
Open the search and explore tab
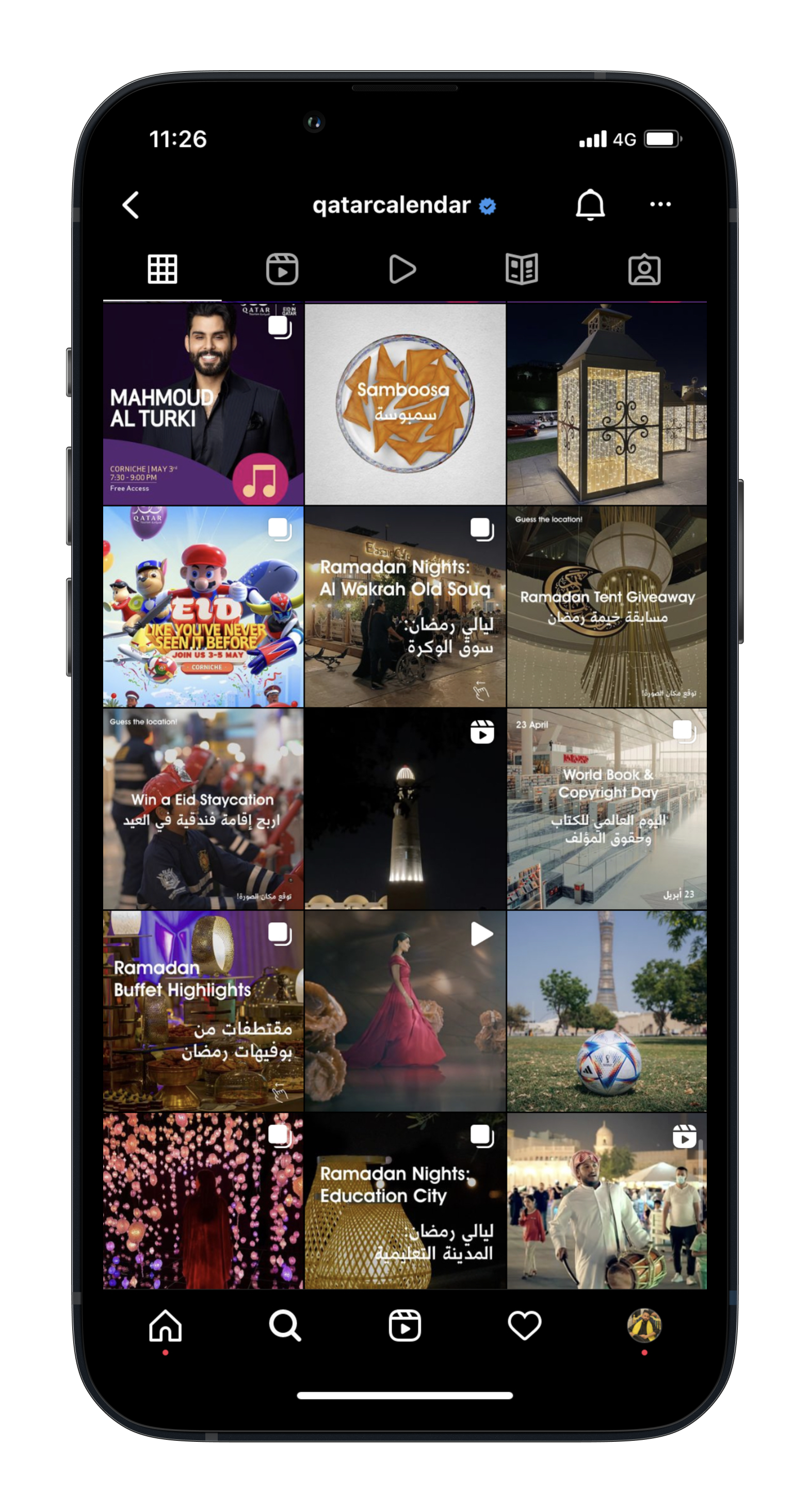coord(285,1326)
